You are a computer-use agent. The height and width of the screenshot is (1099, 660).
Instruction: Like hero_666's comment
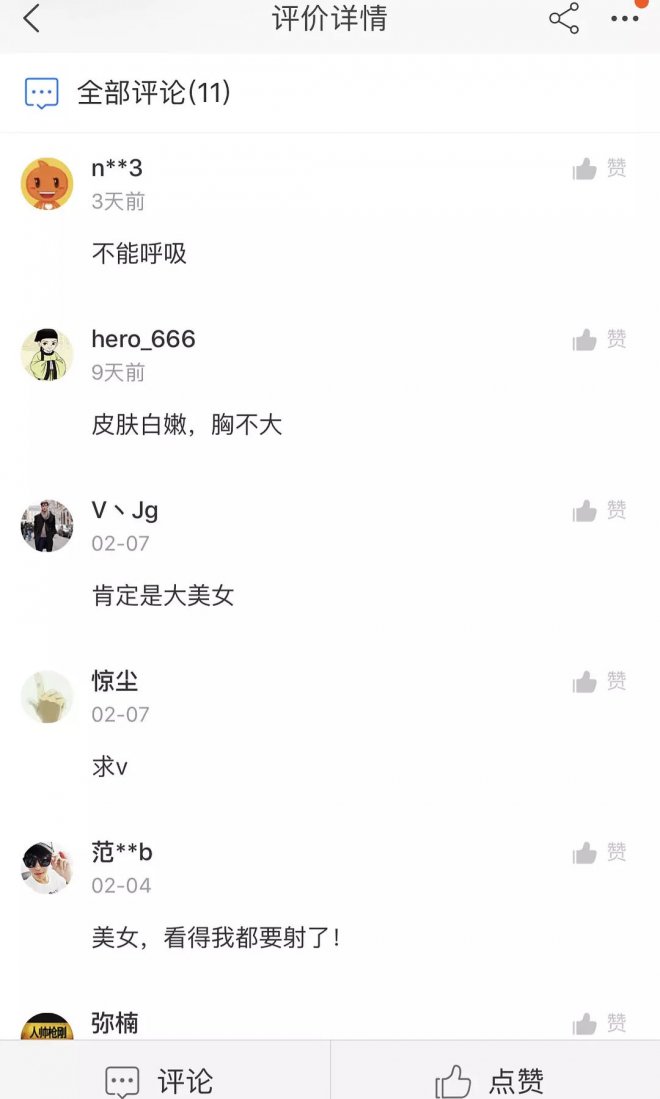coord(599,340)
